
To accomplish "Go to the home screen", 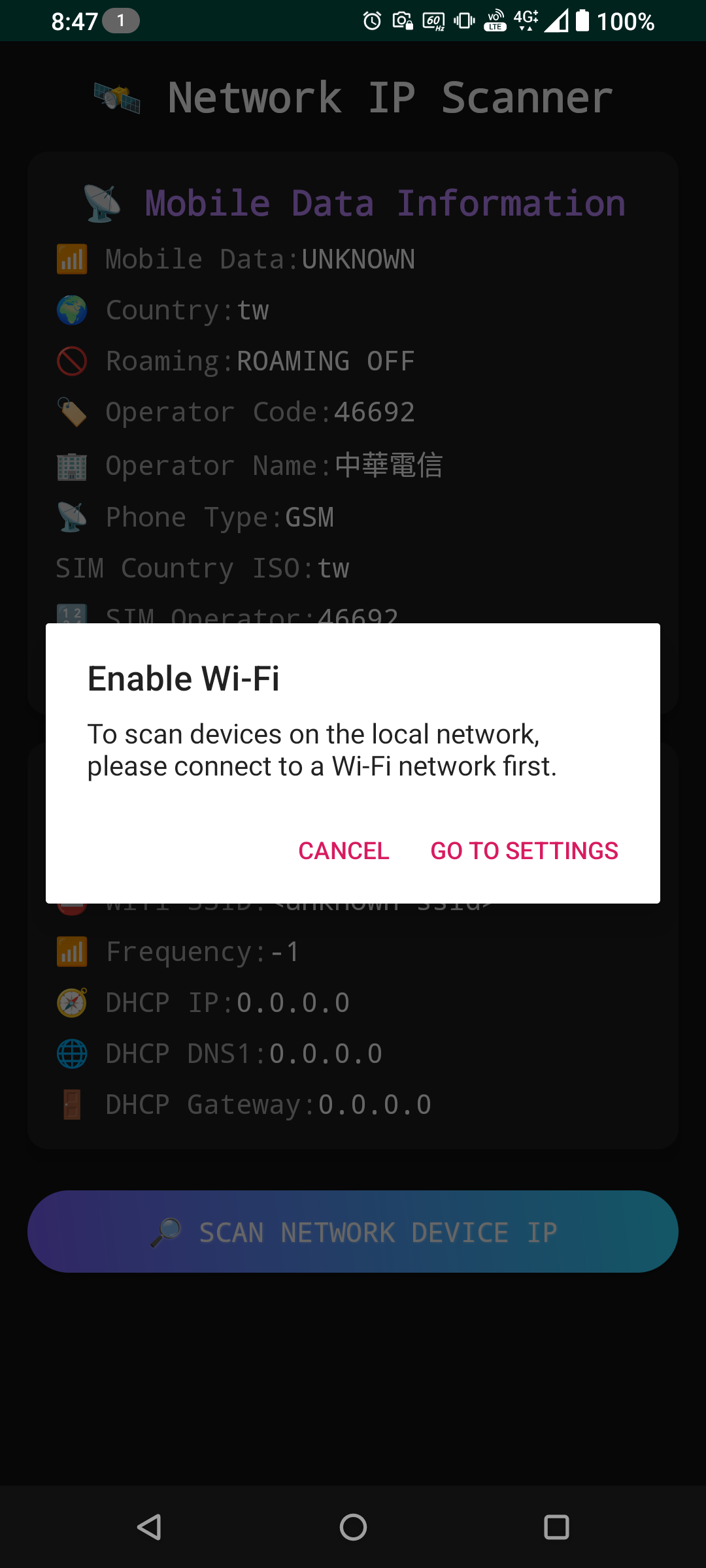I will pyautogui.click(x=353, y=1527).
